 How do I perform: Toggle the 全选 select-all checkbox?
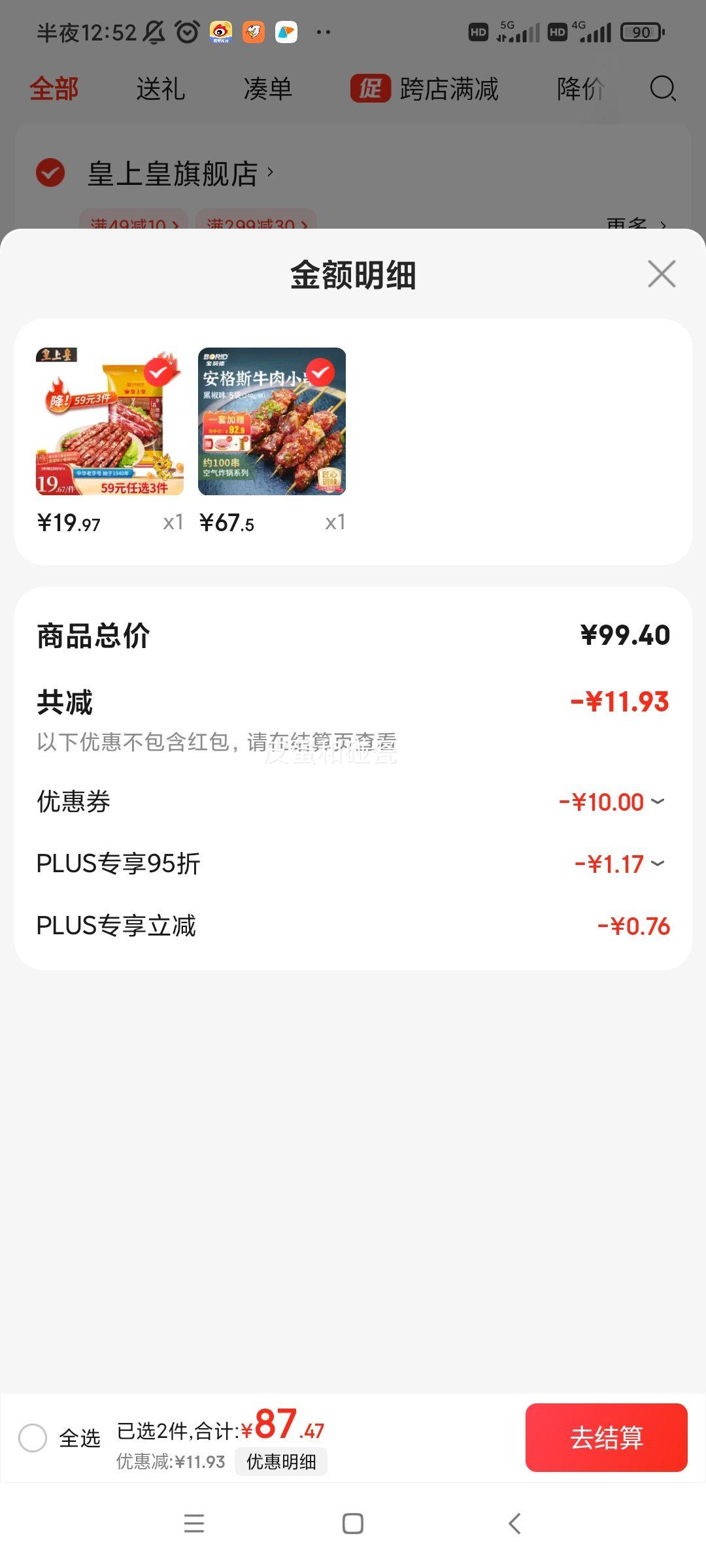pos(33,1438)
